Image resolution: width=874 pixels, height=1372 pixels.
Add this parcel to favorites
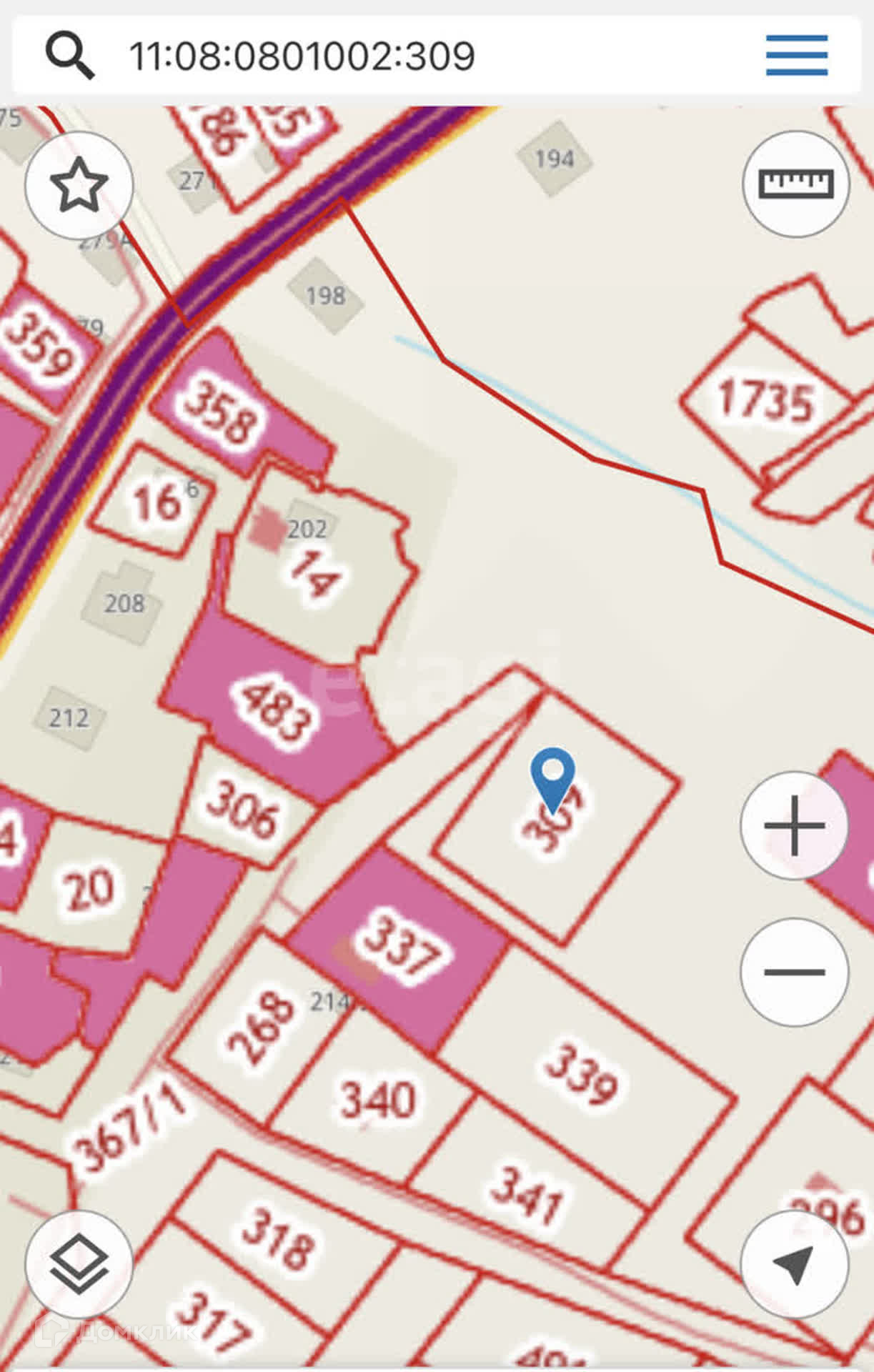79,186
